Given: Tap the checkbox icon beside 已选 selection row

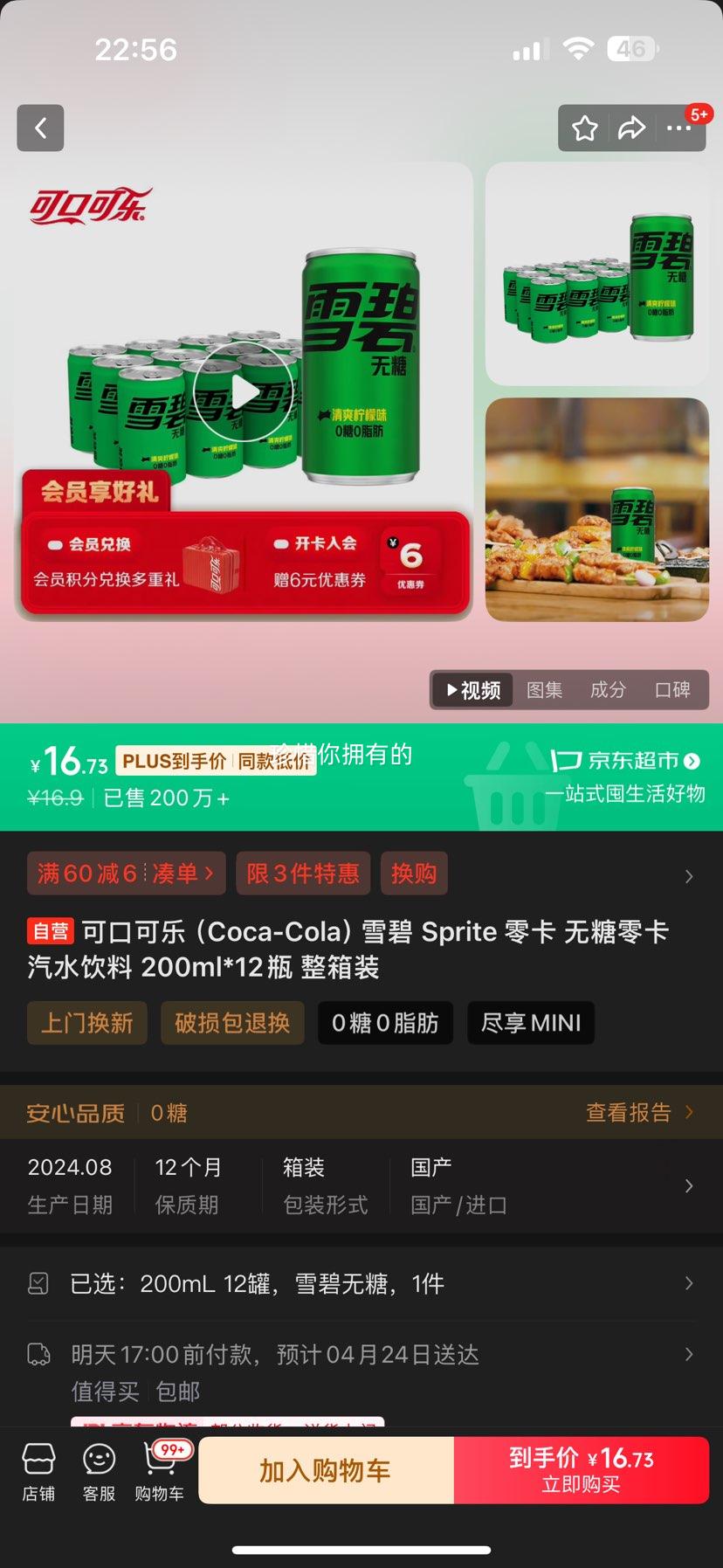Looking at the screenshot, I should [39, 1282].
